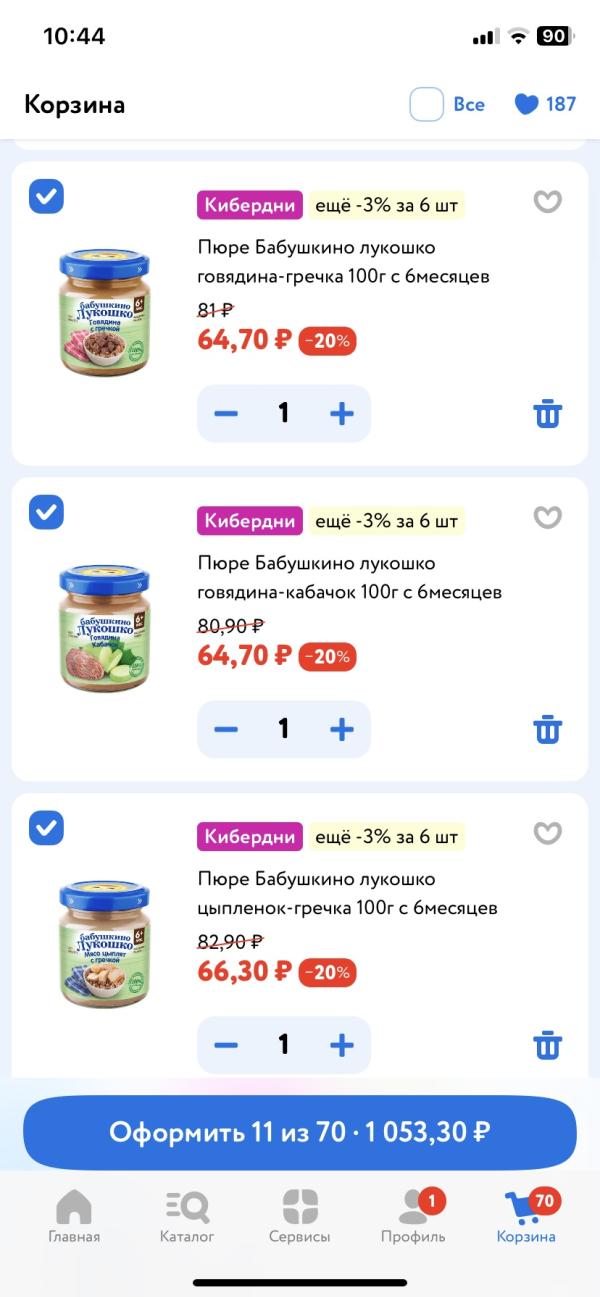Switch to the Профиль tab
This screenshot has width=600, height=1297.
click(413, 1217)
